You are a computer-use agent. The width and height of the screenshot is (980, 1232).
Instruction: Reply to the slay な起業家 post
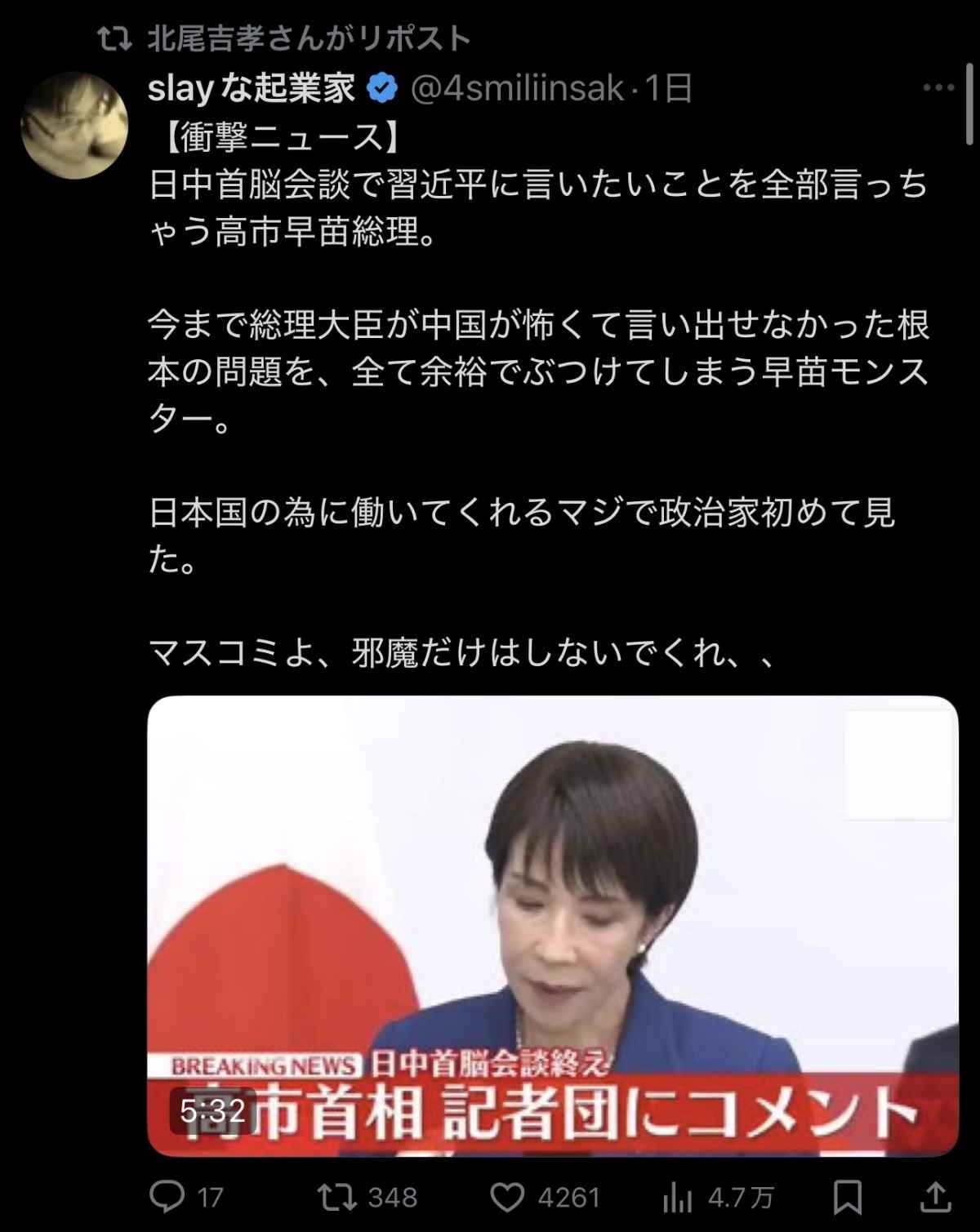(168, 1197)
